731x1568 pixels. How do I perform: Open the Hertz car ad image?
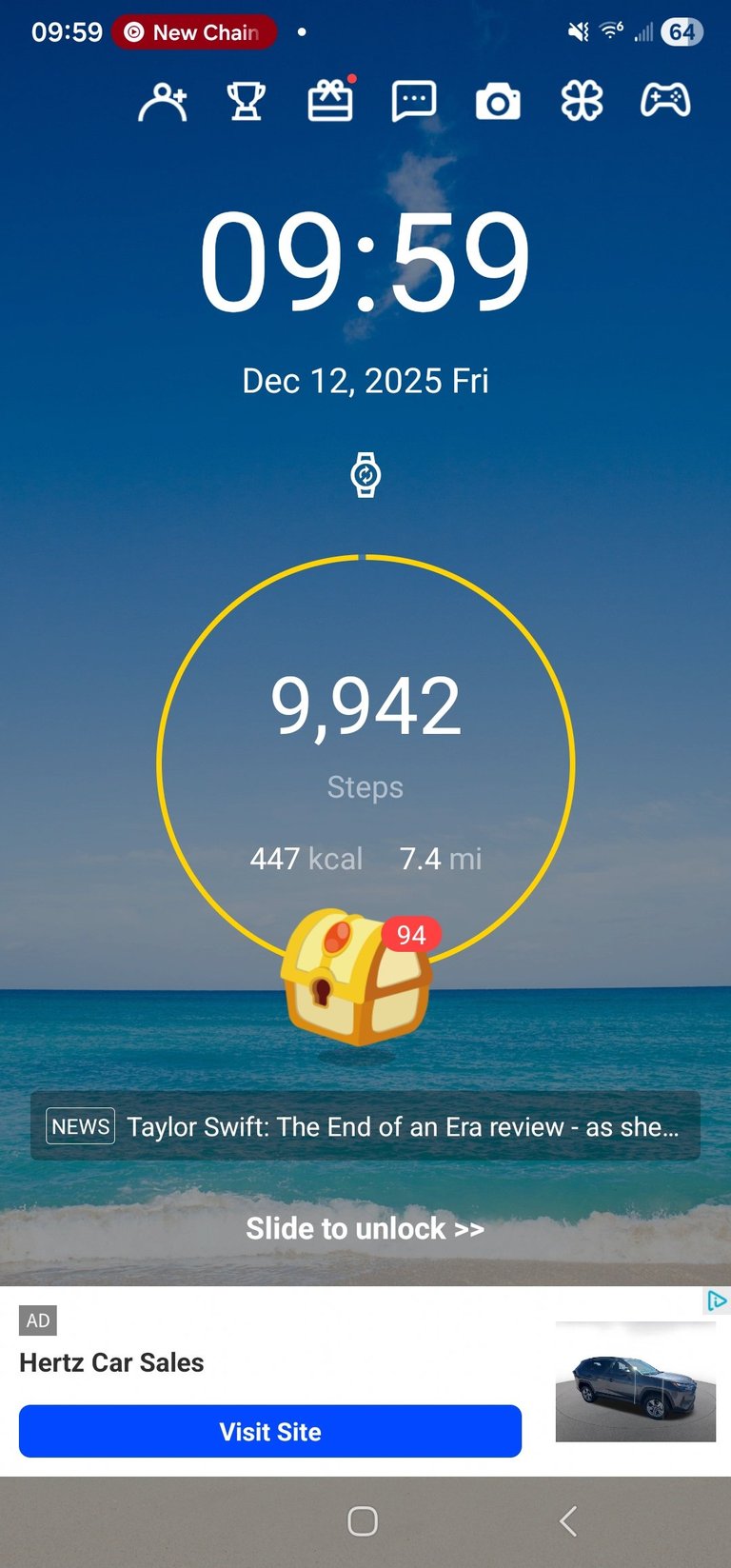(636, 1382)
